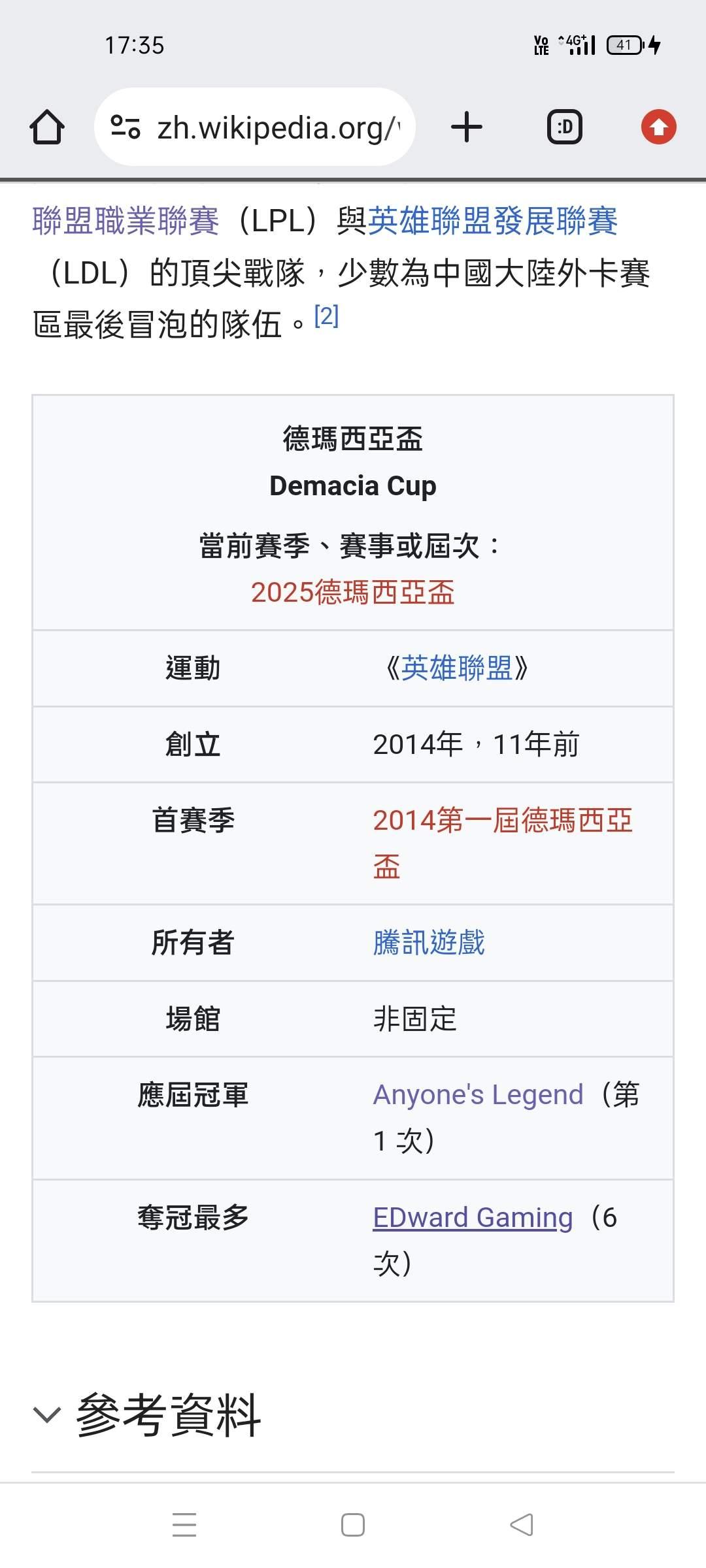Go back with the system back button
Screen dimensions: 706x1568
(522, 1525)
